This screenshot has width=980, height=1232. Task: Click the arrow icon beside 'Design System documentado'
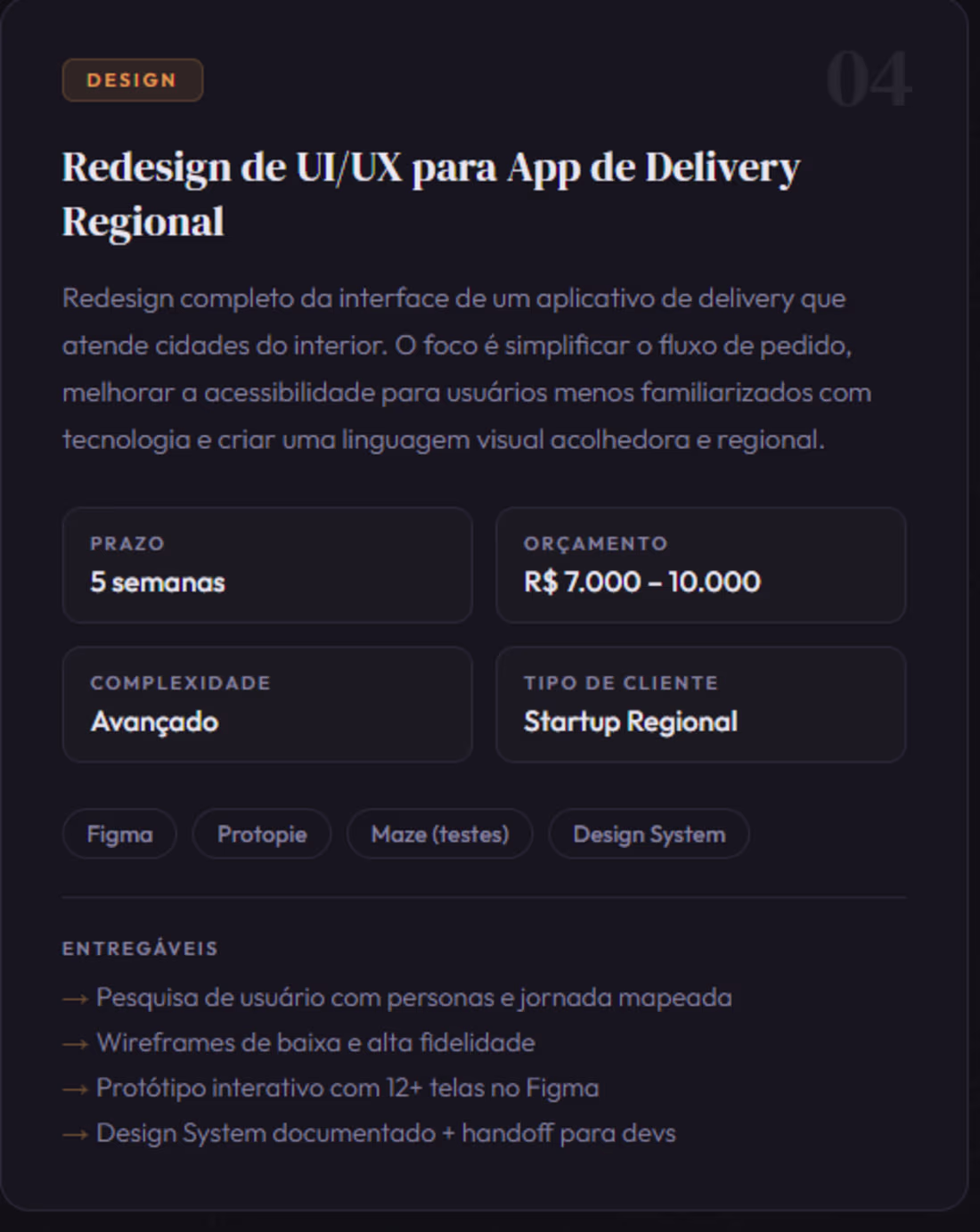[74, 1133]
